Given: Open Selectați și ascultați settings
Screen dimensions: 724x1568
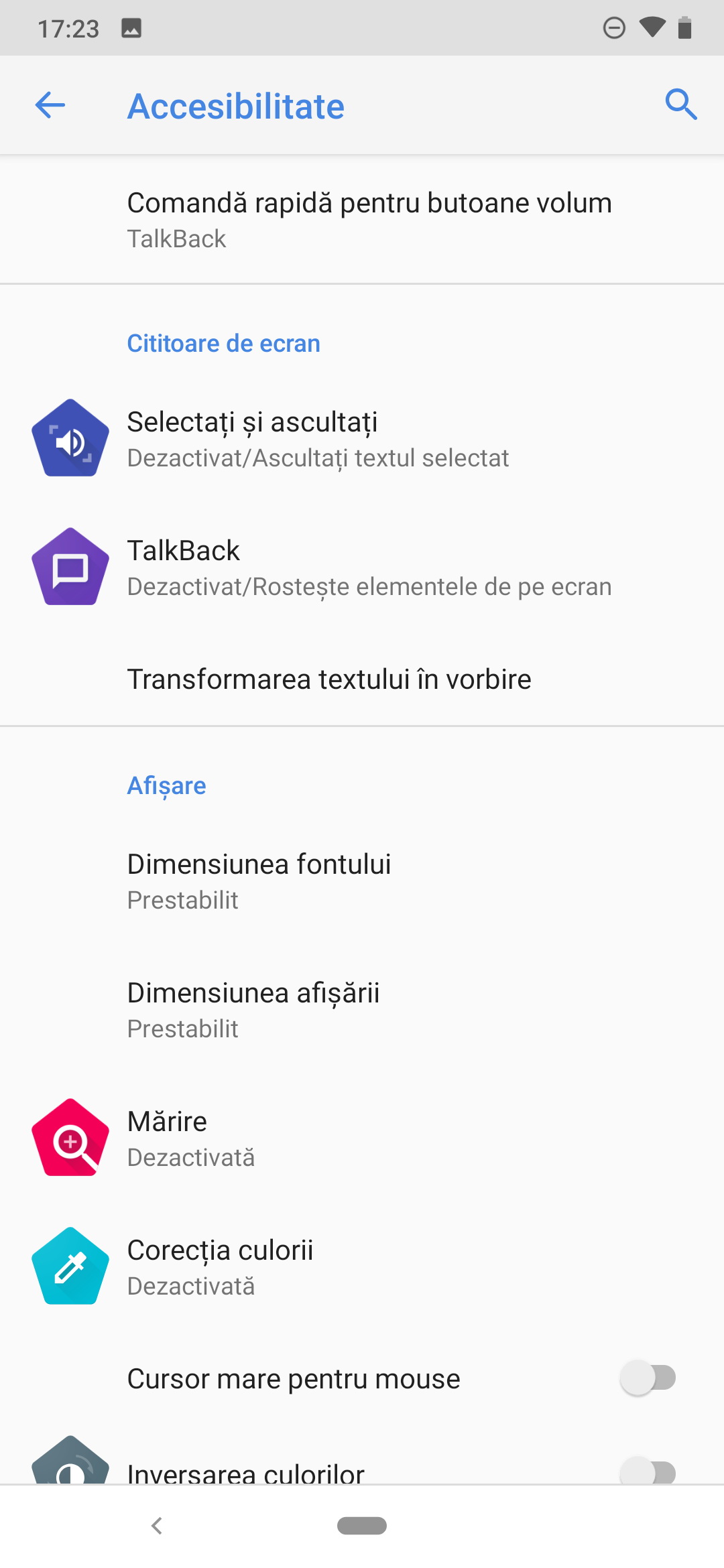Looking at the screenshot, I should pos(362,439).
